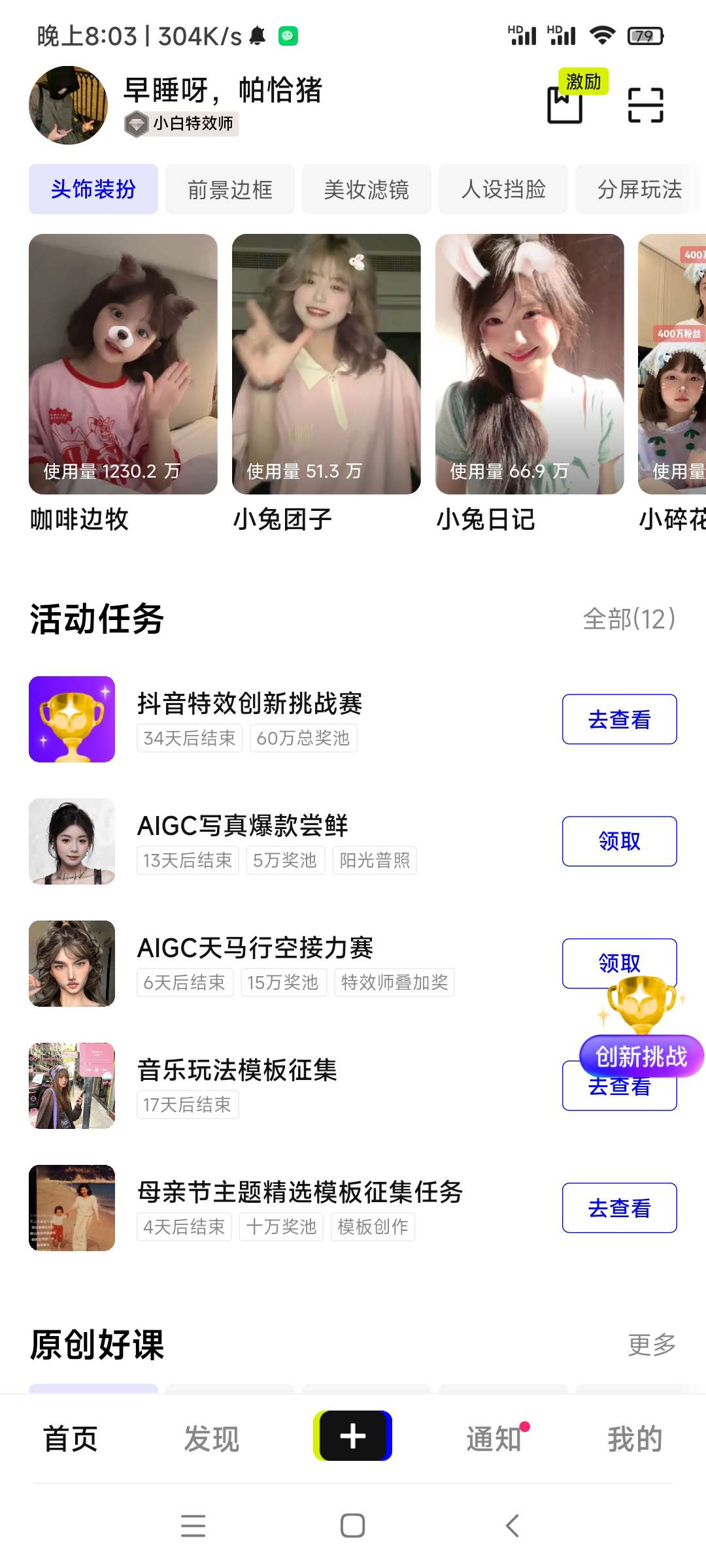Open the 通知 tab
This screenshot has height=1568, width=706.
tap(494, 1439)
